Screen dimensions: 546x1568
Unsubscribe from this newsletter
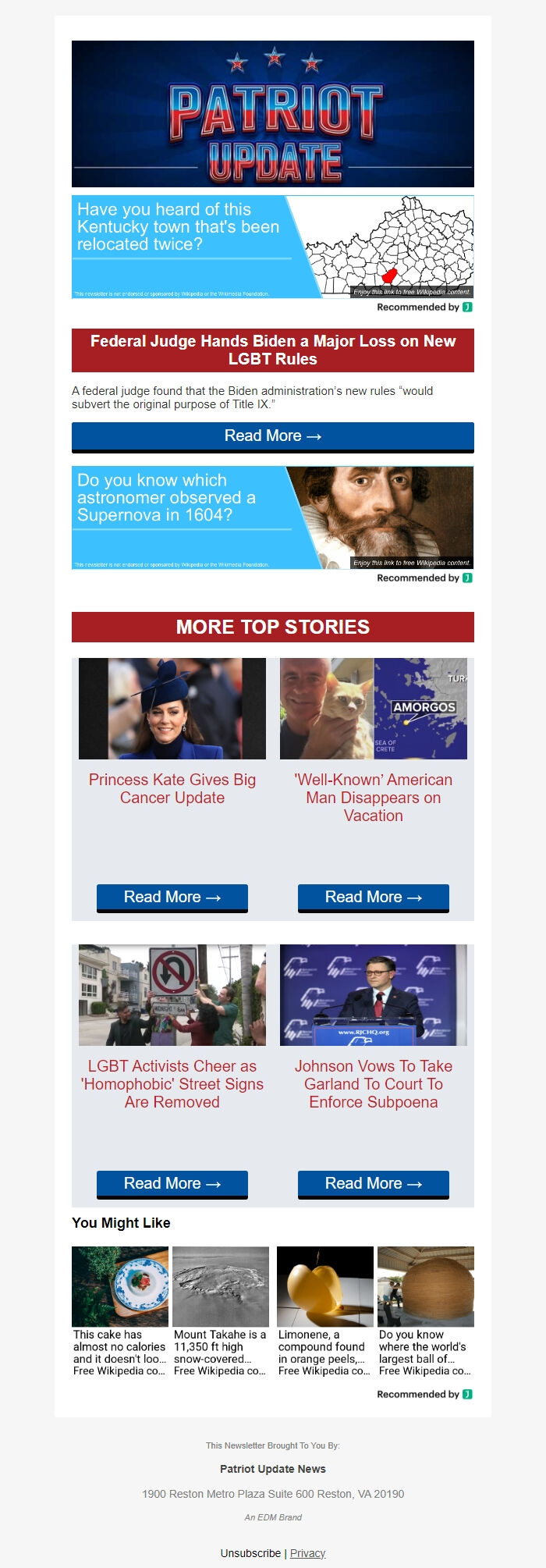coord(250,1553)
